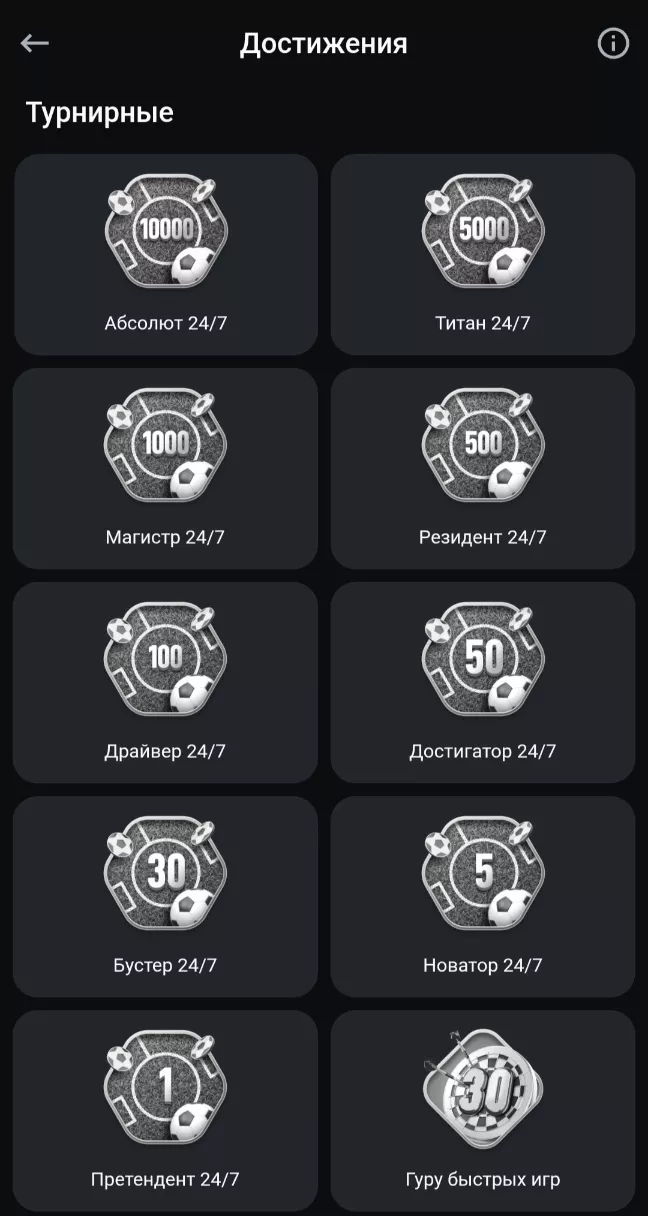Open the Абсолют 24/7 achievement card

click(x=165, y=254)
